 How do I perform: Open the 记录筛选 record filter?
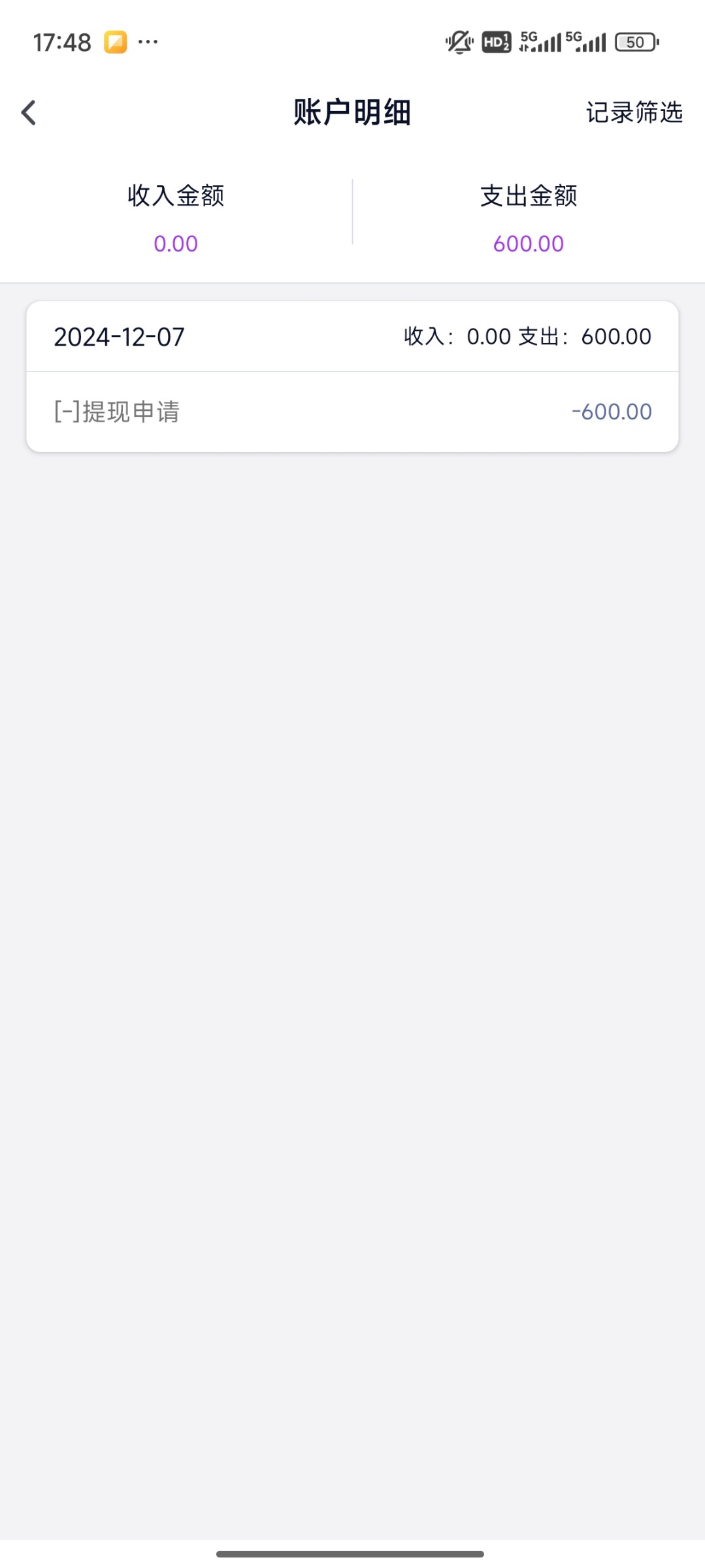click(634, 112)
